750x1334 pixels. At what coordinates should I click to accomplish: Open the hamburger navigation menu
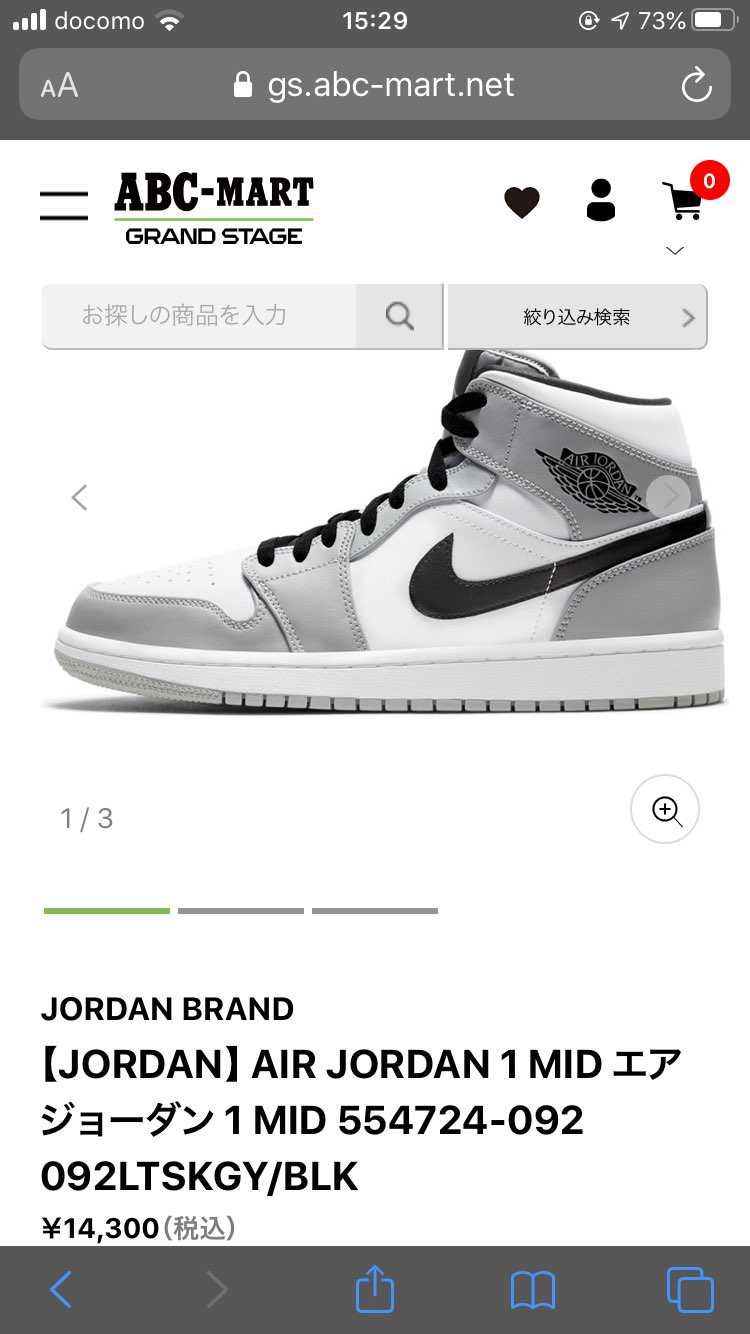(63, 203)
